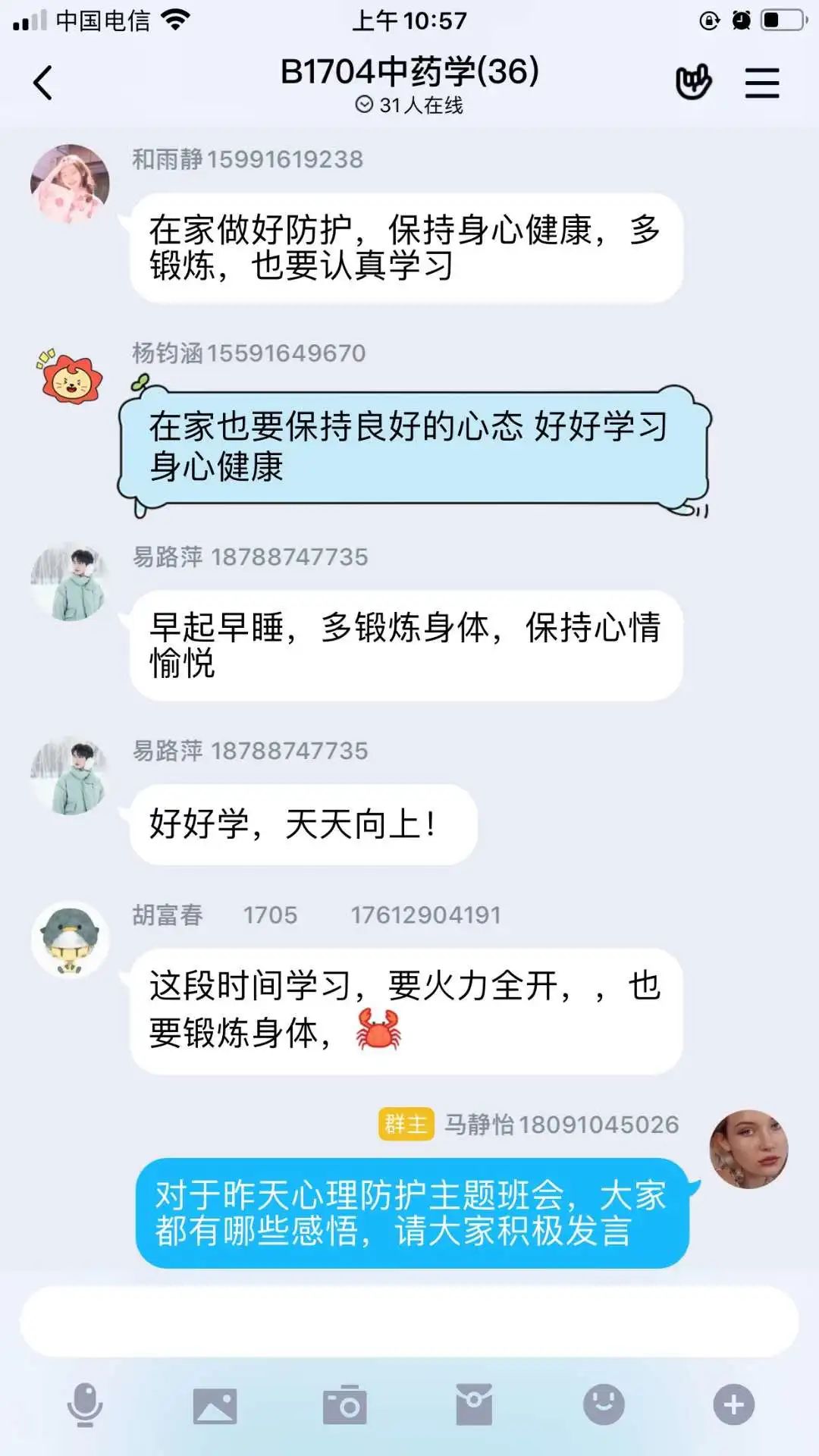Open group owner 马静怡's avatar

pyautogui.click(x=748, y=1149)
